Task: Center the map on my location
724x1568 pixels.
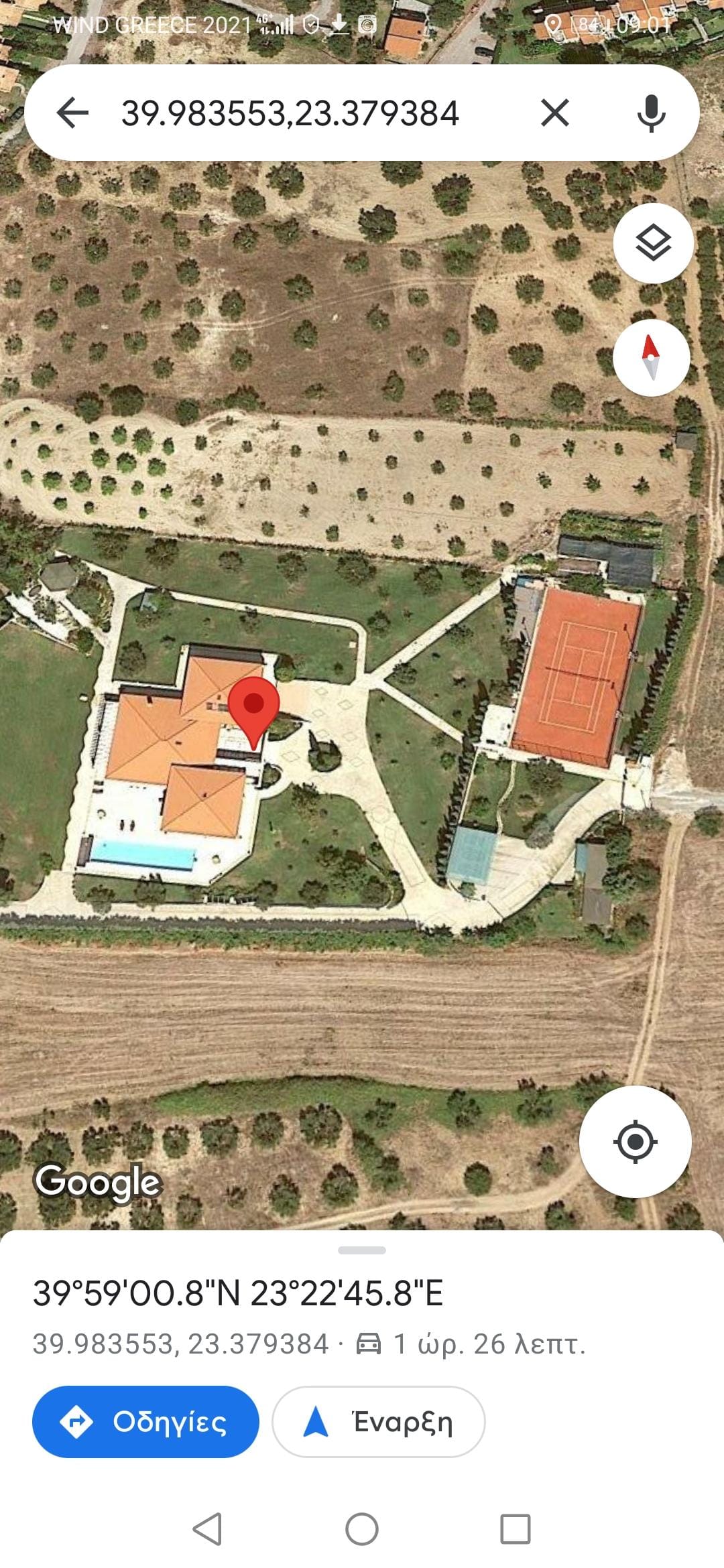Action: pos(635,1141)
